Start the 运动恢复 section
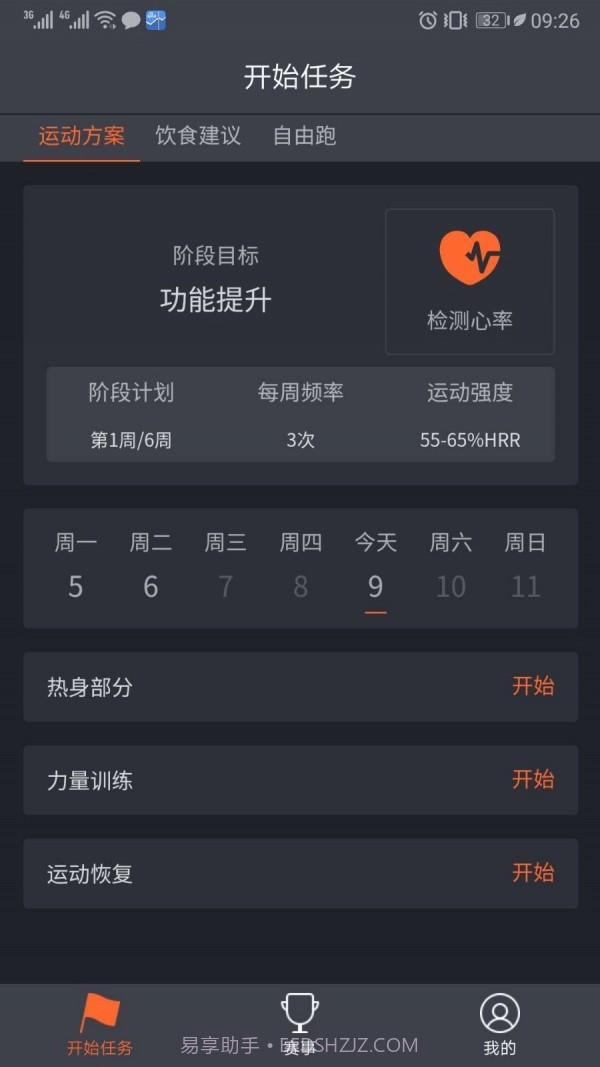This screenshot has width=600, height=1067. coord(532,873)
